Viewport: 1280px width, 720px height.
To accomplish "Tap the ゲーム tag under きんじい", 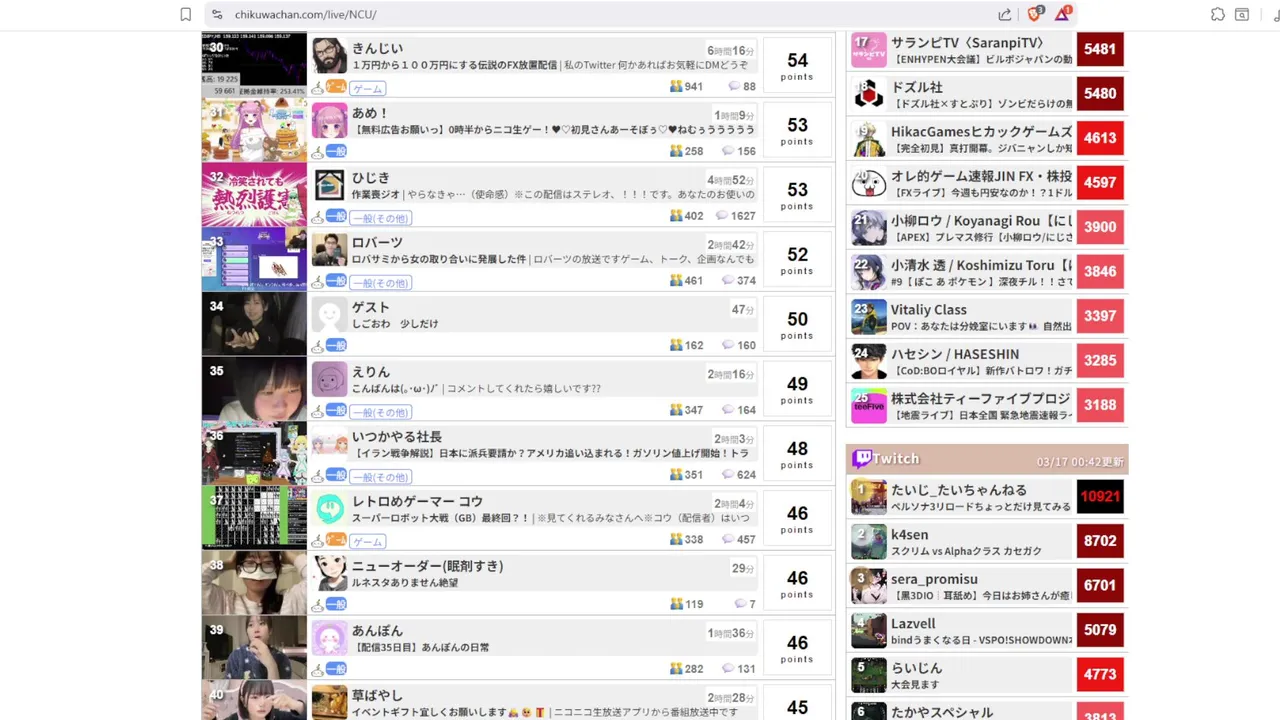I will [x=367, y=88].
